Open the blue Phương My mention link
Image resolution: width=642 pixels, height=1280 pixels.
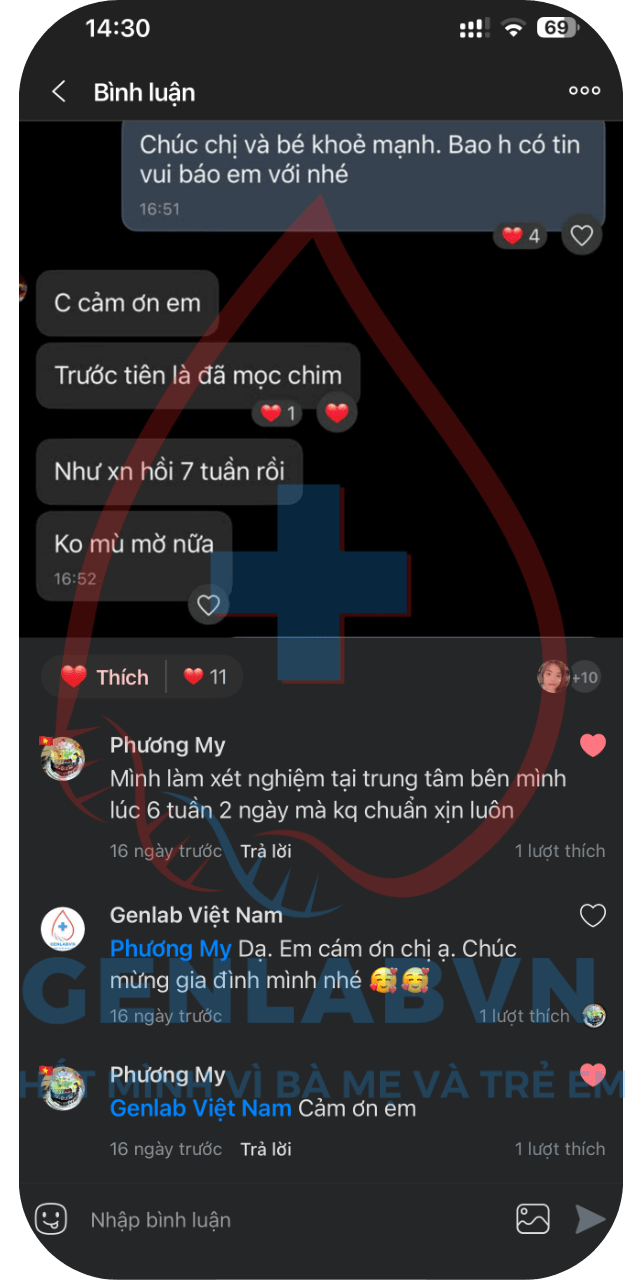pyautogui.click(x=170, y=948)
